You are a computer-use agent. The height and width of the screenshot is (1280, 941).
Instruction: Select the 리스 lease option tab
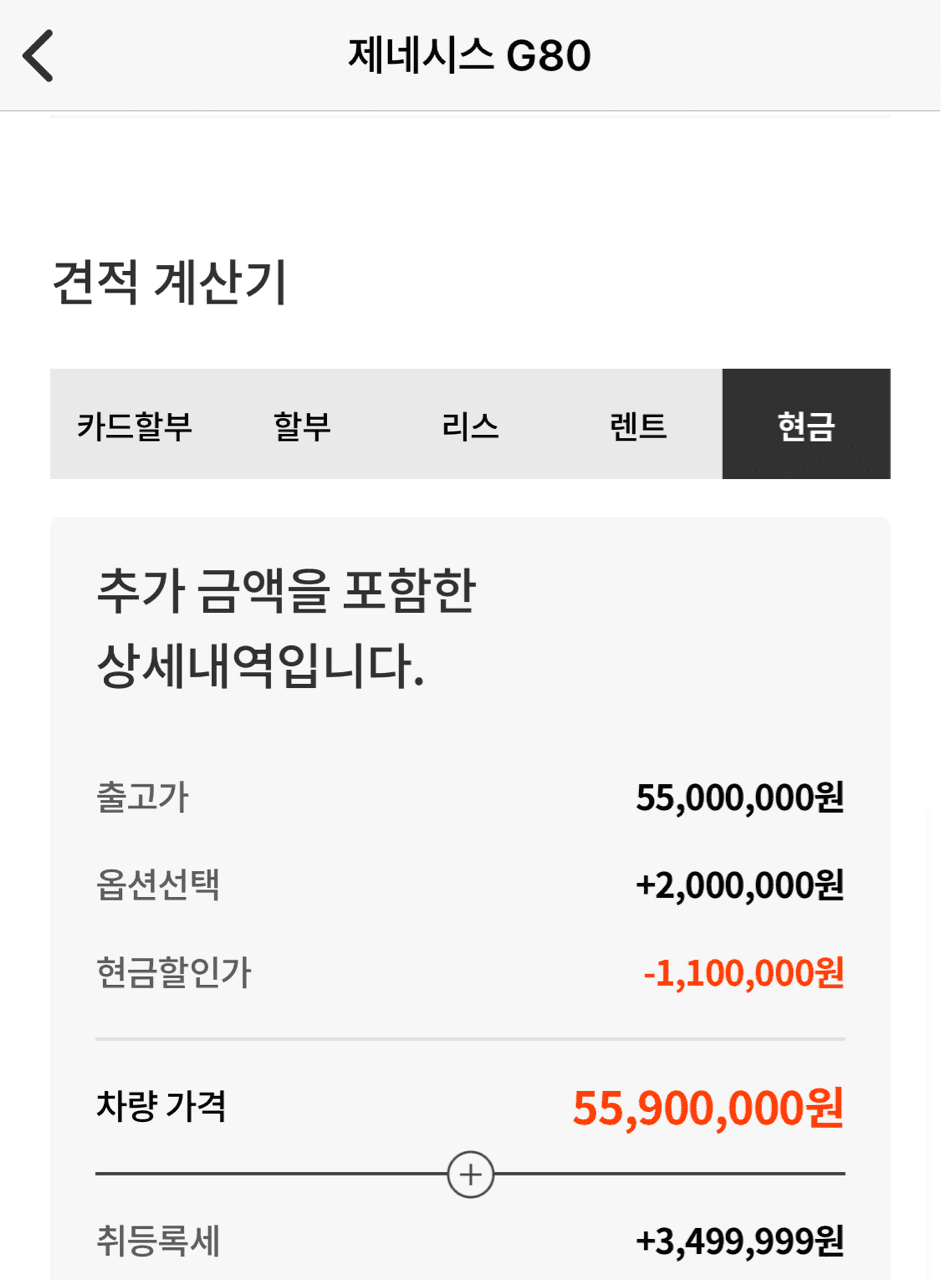[470, 424]
